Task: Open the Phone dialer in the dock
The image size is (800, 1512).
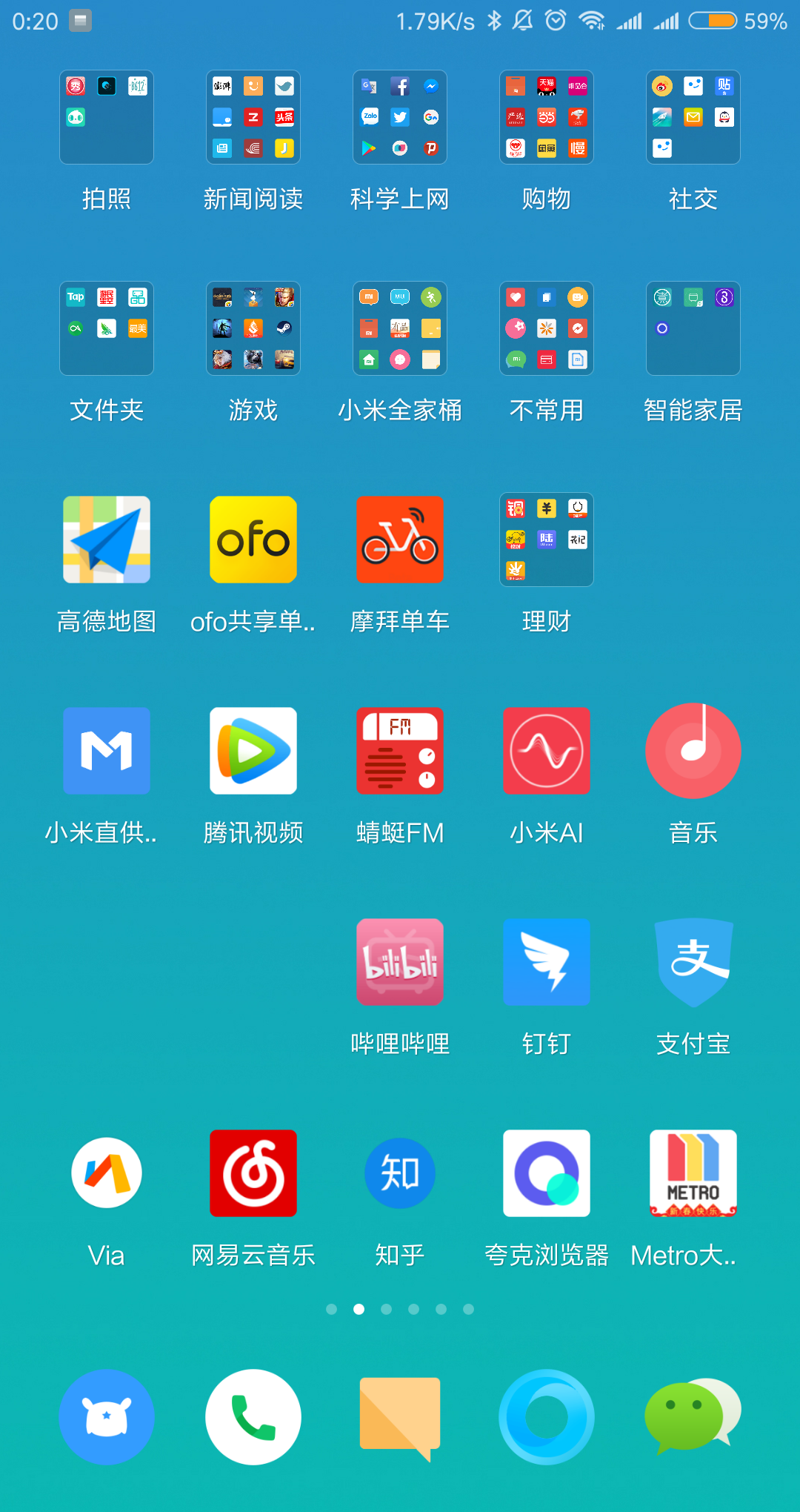Action: 253,1417
